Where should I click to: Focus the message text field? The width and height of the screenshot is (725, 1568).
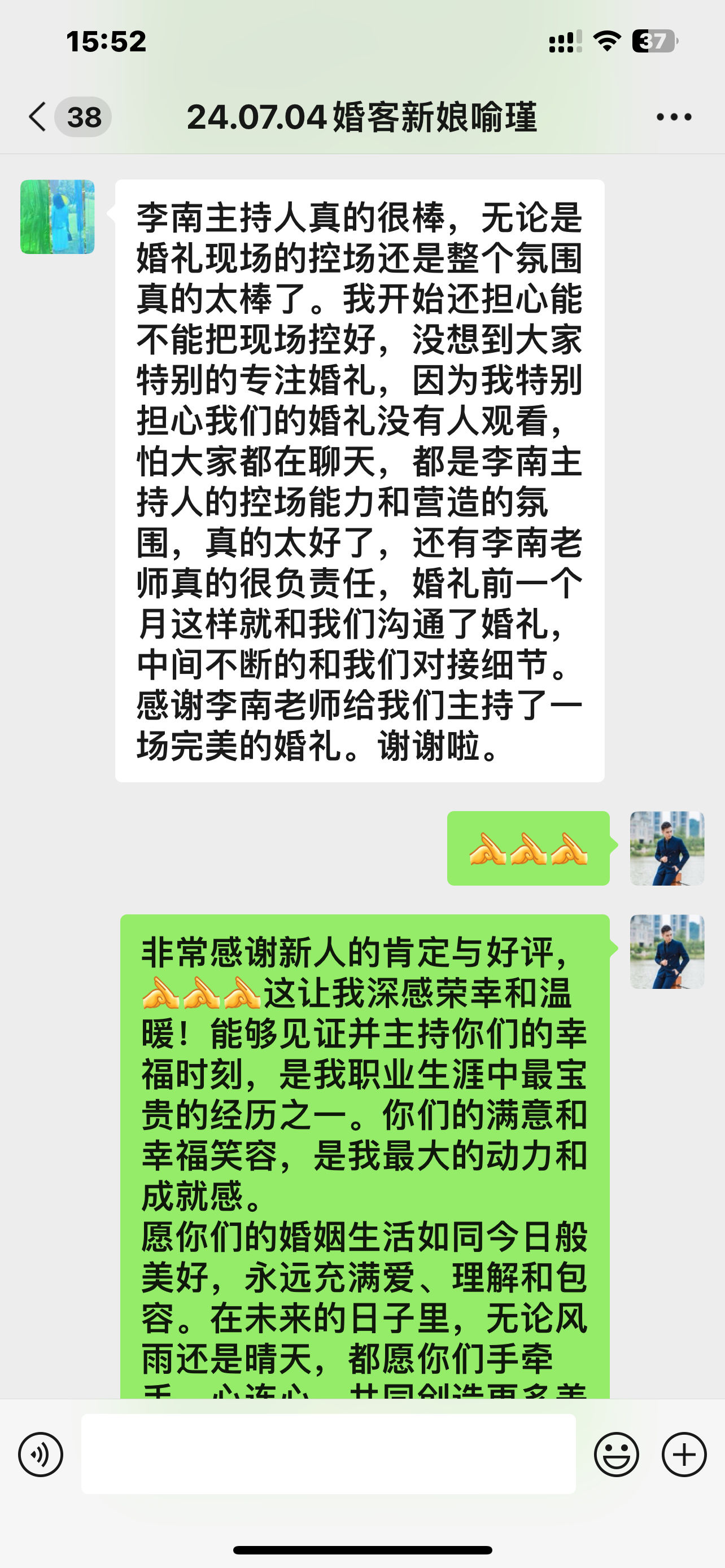[x=329, y=1453]
